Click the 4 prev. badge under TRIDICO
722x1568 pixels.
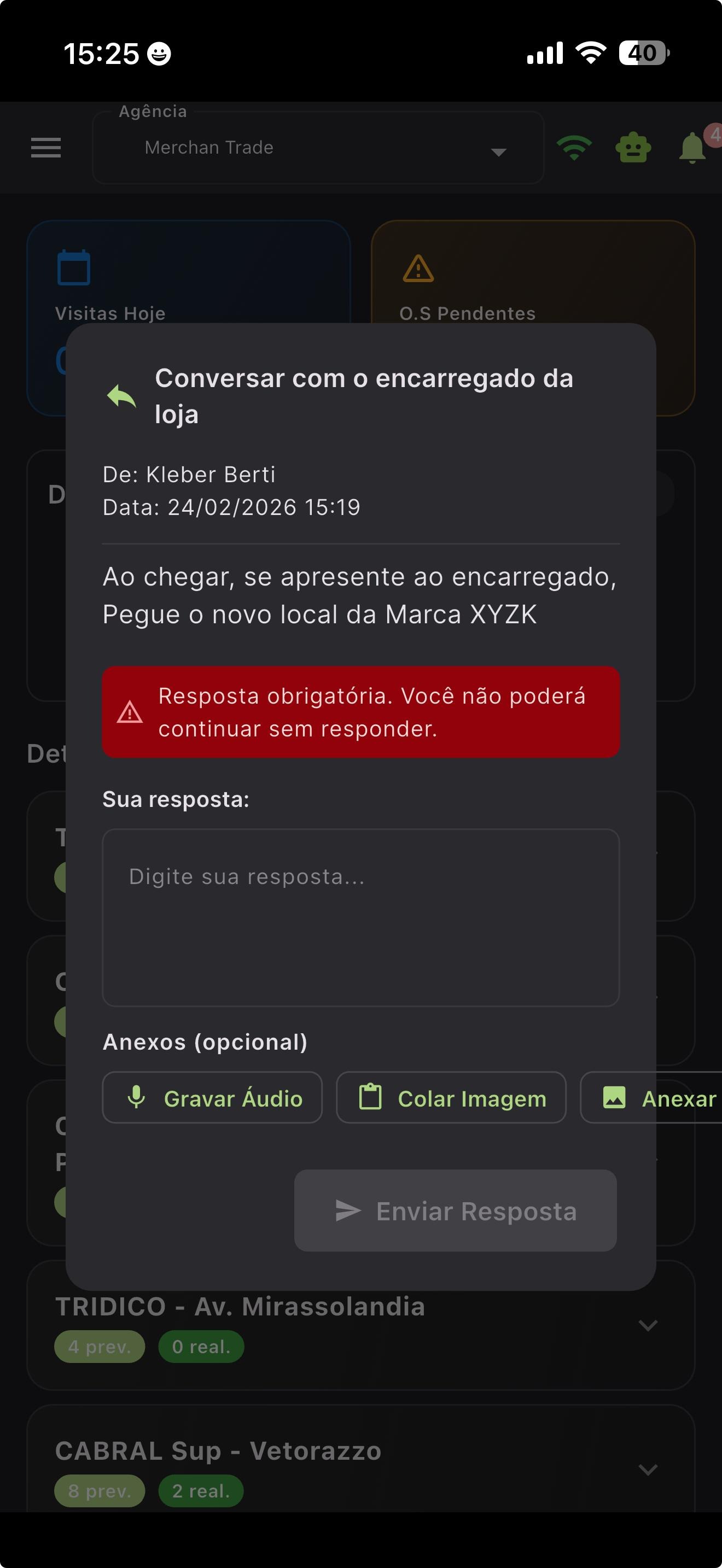[x=99, y=1347]
